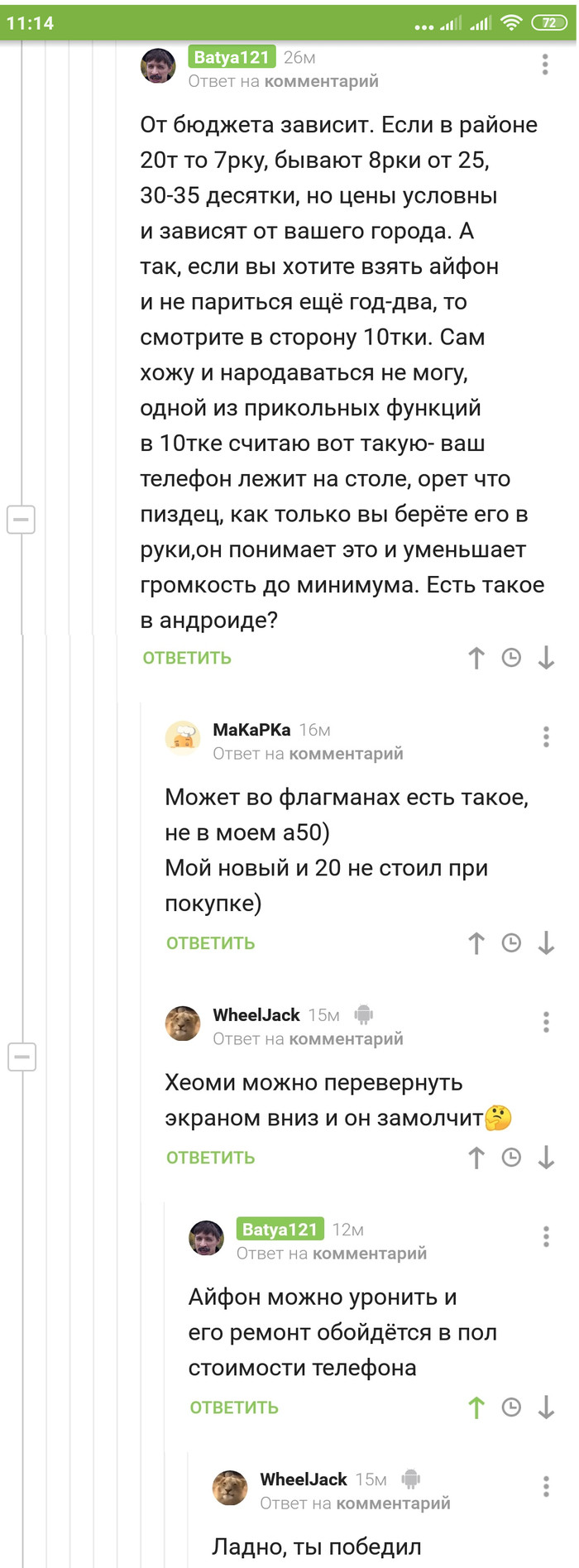Open overflow menu on Batya121's top comment
Screen dimensions: 579x1568
point(545,65)
